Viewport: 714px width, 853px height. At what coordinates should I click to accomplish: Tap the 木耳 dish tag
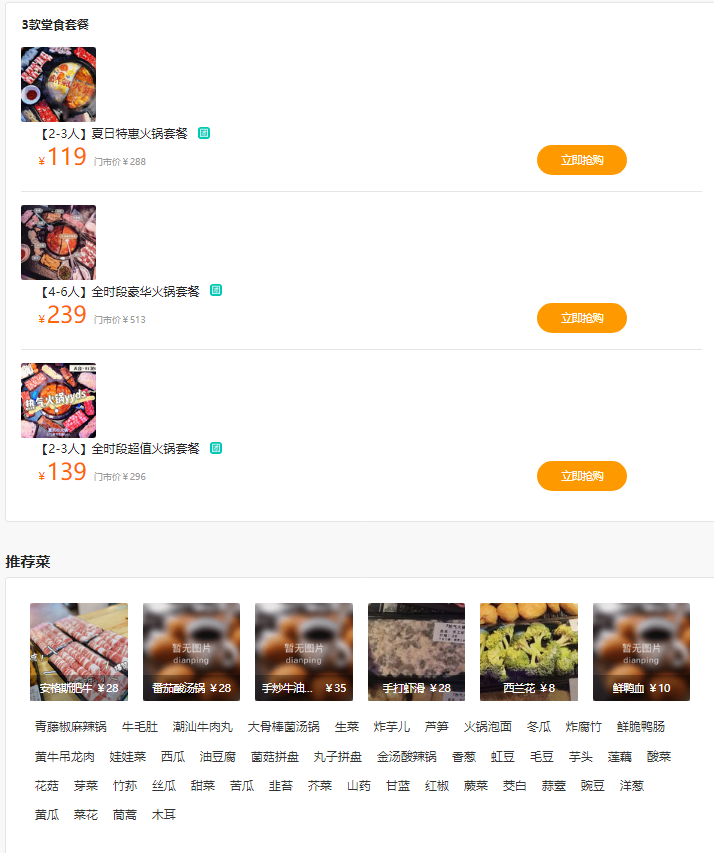coord(163,815)
